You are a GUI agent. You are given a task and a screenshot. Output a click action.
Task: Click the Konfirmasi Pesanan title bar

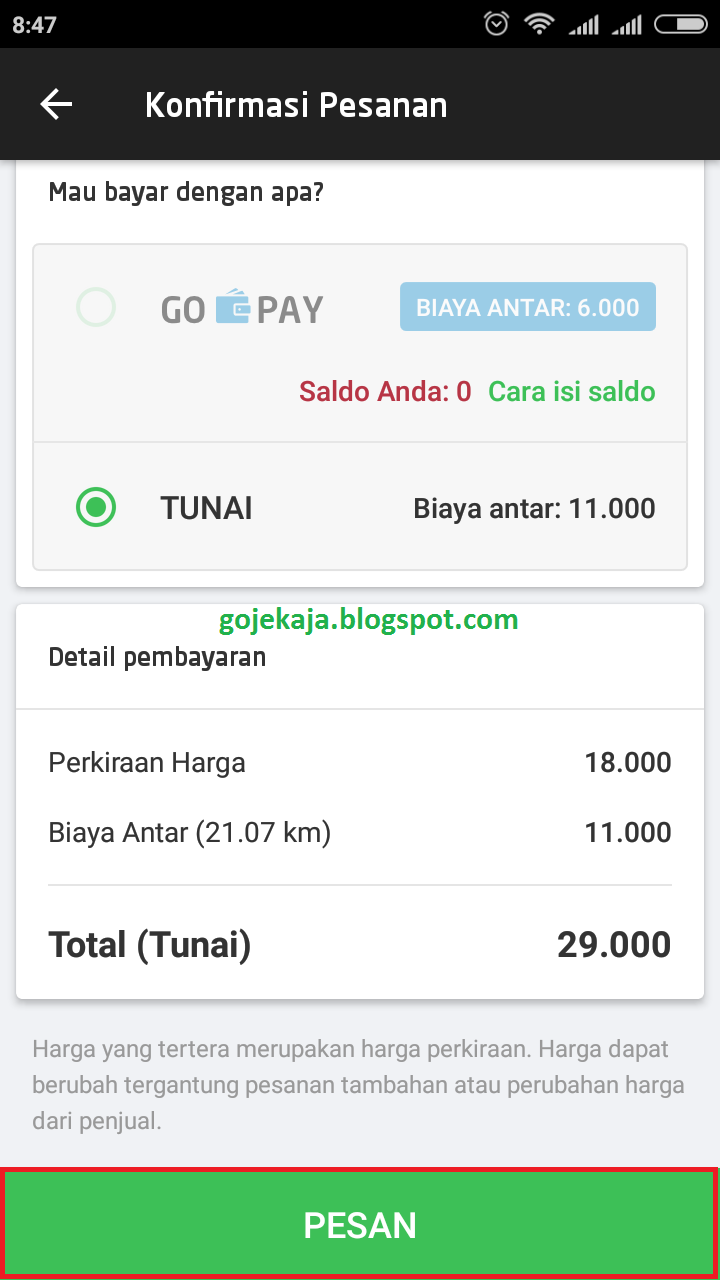(x=296, y=103)
